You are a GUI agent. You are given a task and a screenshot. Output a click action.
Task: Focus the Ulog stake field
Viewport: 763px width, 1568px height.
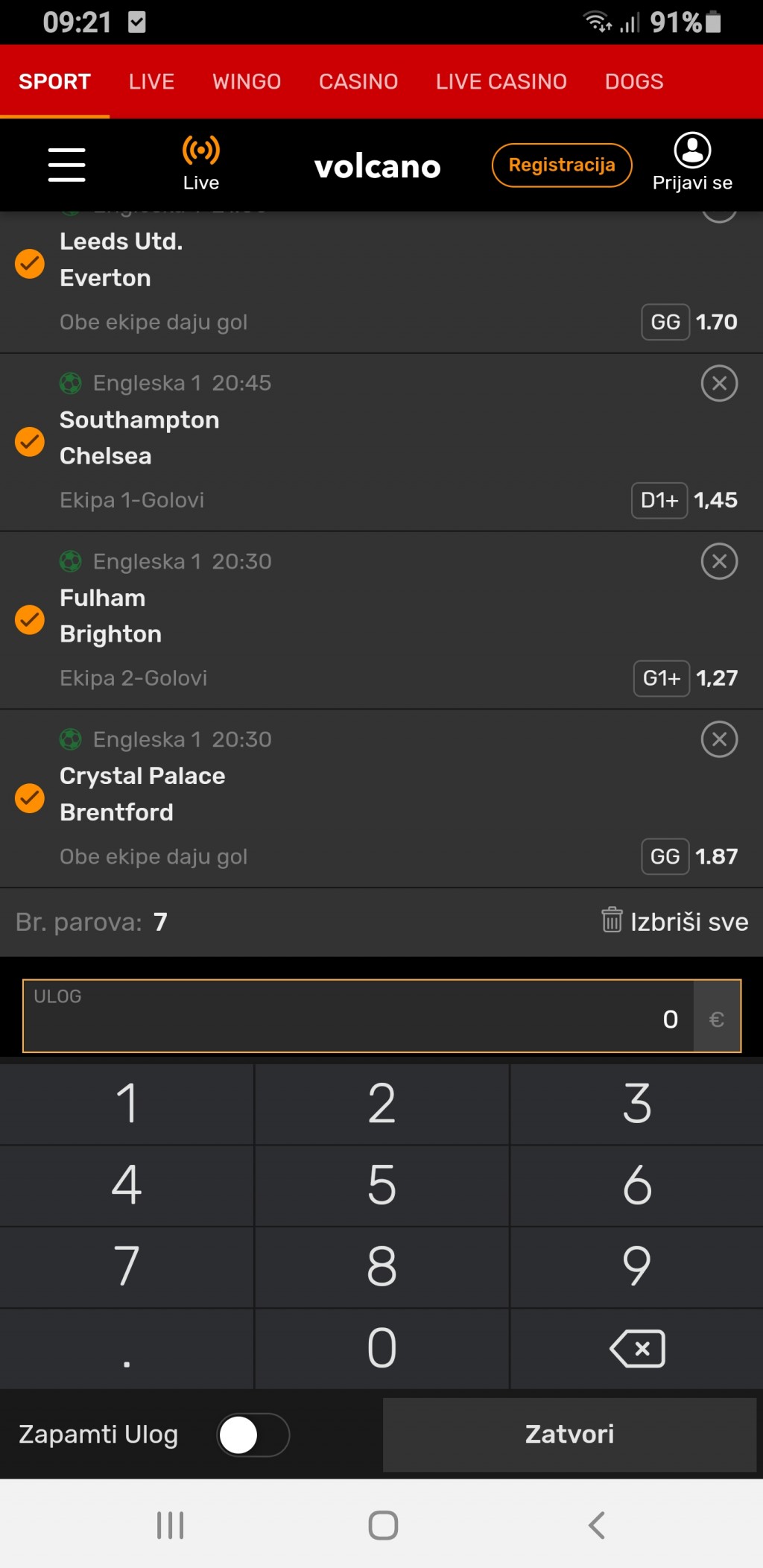381,1016
